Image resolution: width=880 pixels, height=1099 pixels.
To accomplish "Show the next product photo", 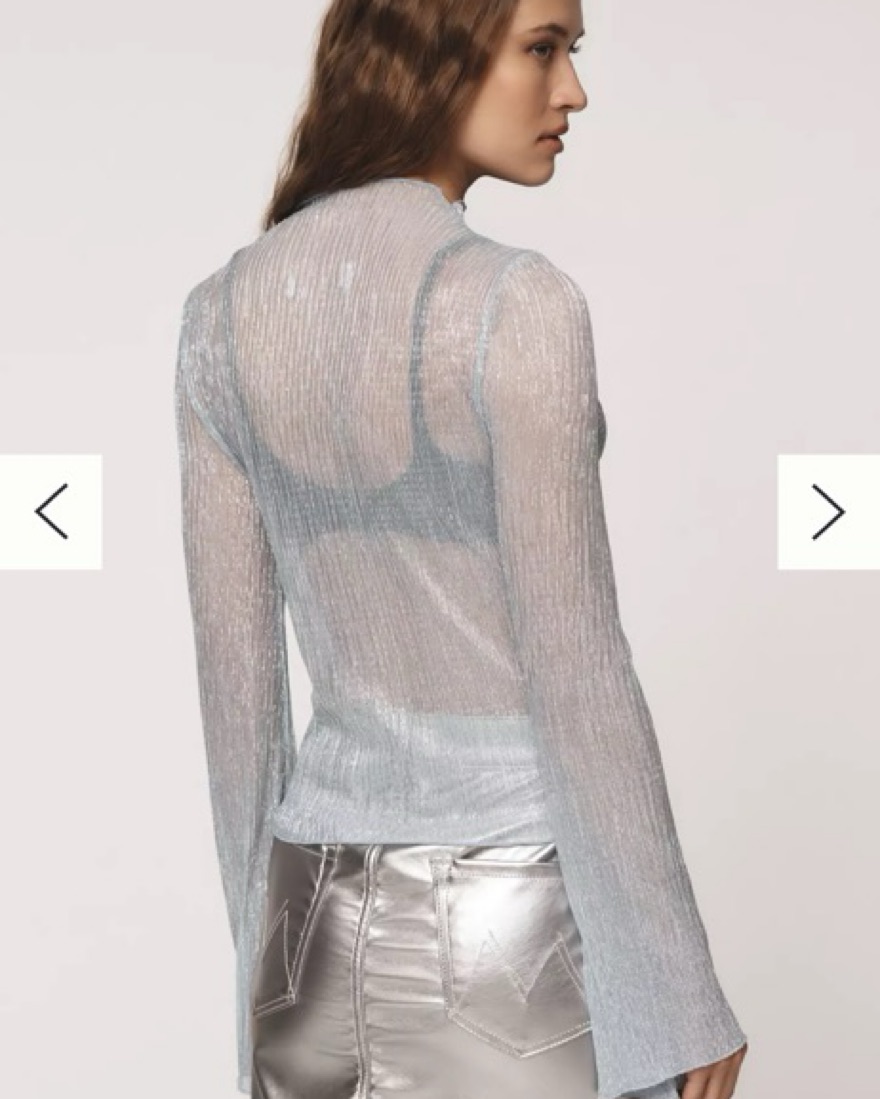I will (828, 512).
